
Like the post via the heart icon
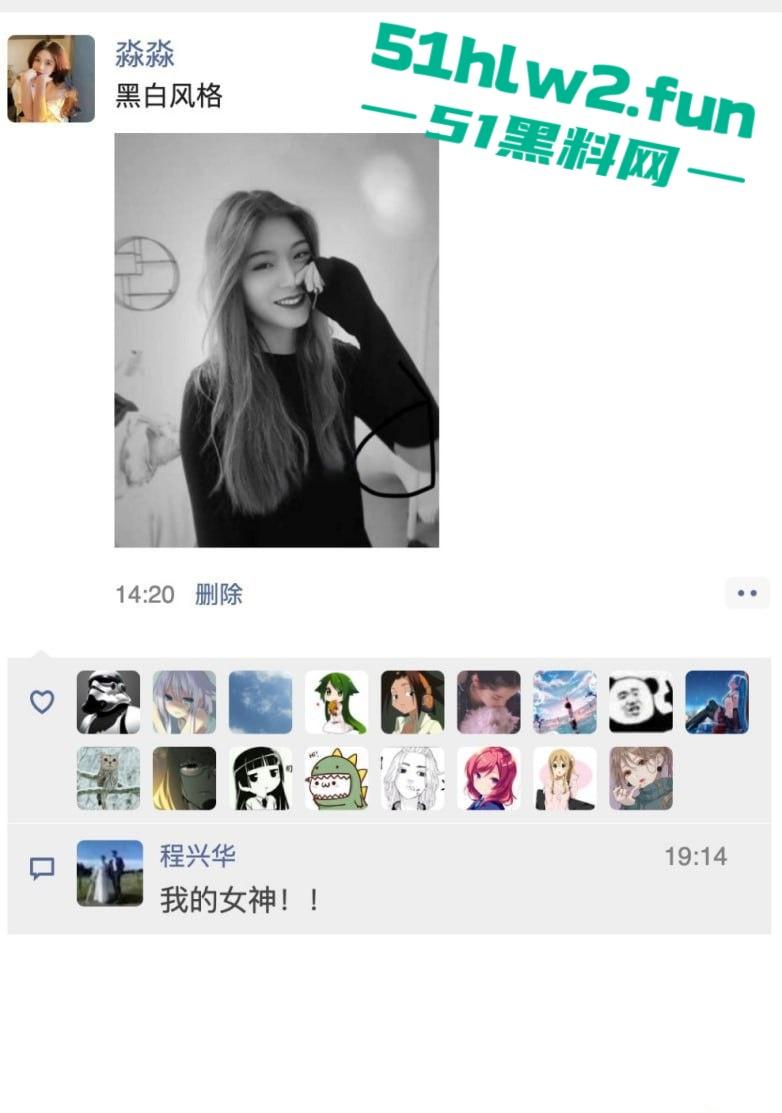click(41, 703)
